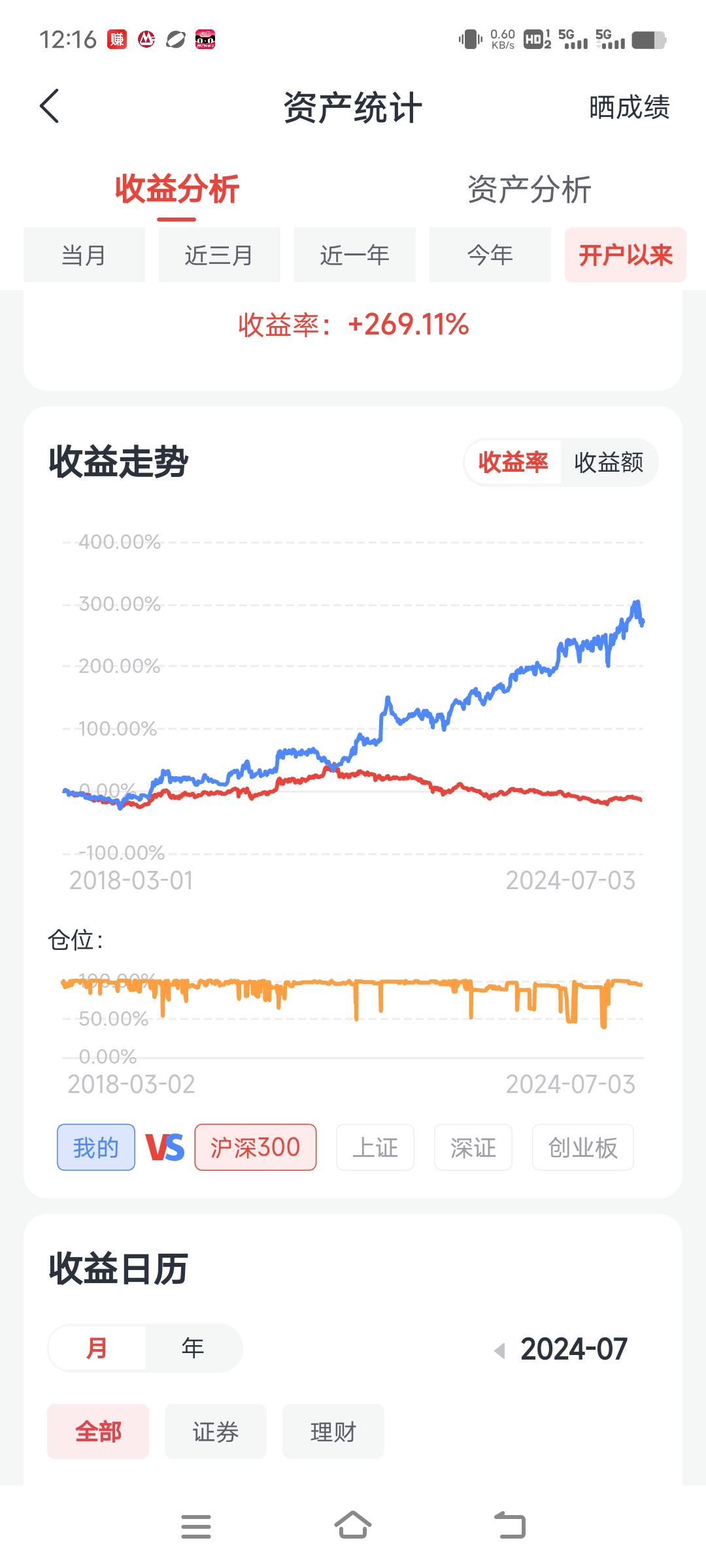Filter the calendar by 证券
The image size is (706, 1568).
point(215,1431)
